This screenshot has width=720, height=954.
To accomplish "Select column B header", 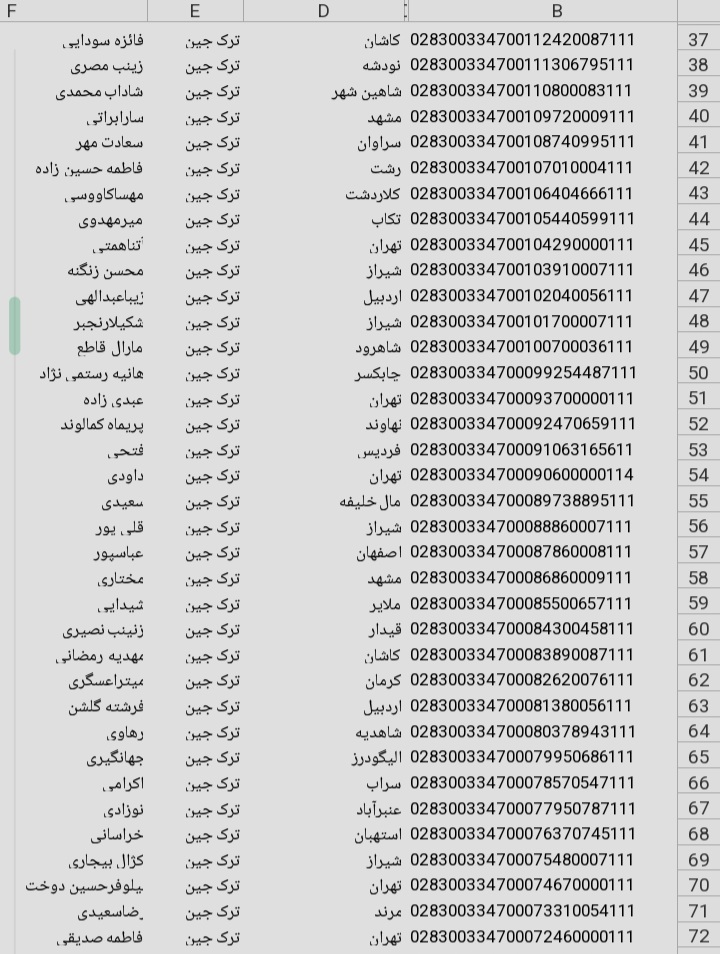I will 556,11.
